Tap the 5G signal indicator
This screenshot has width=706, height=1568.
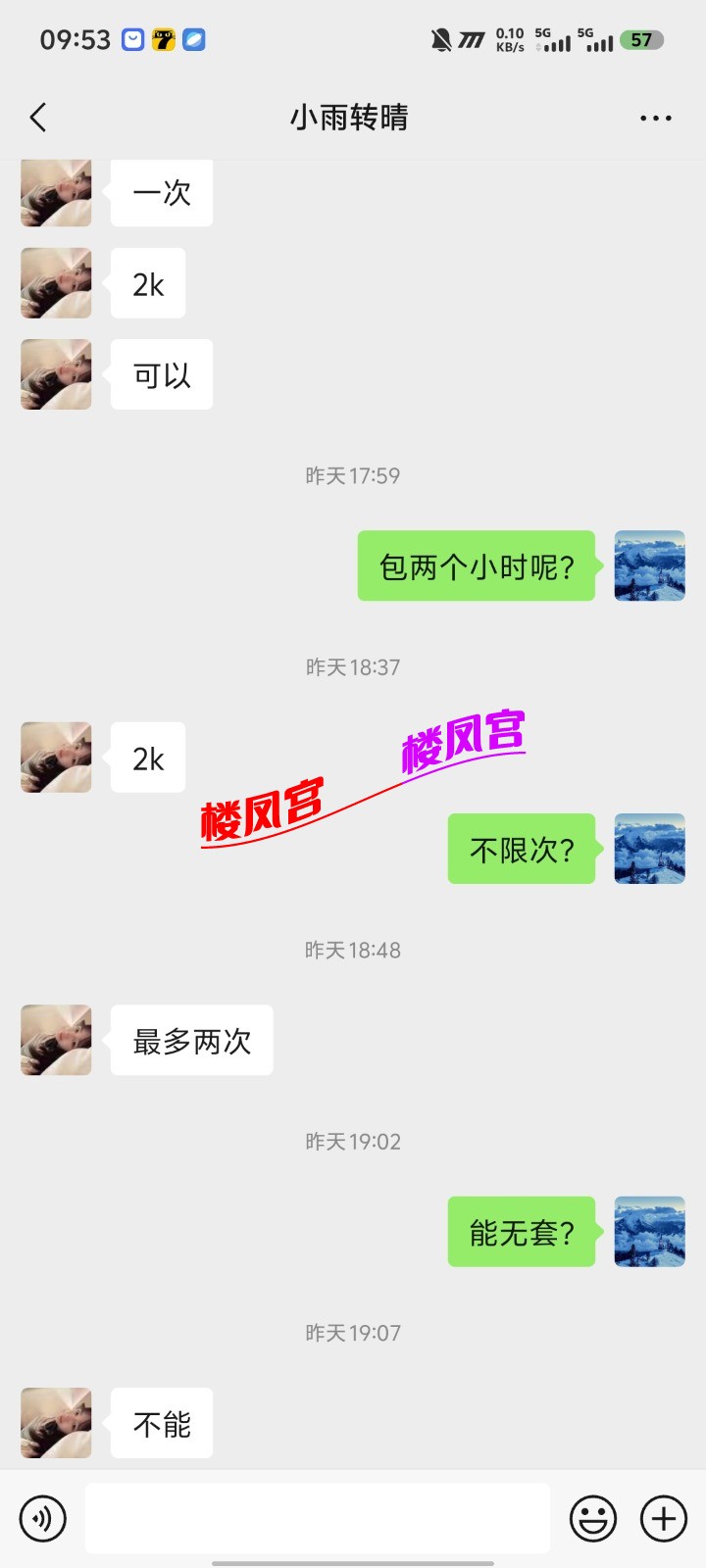pos(552,41)
